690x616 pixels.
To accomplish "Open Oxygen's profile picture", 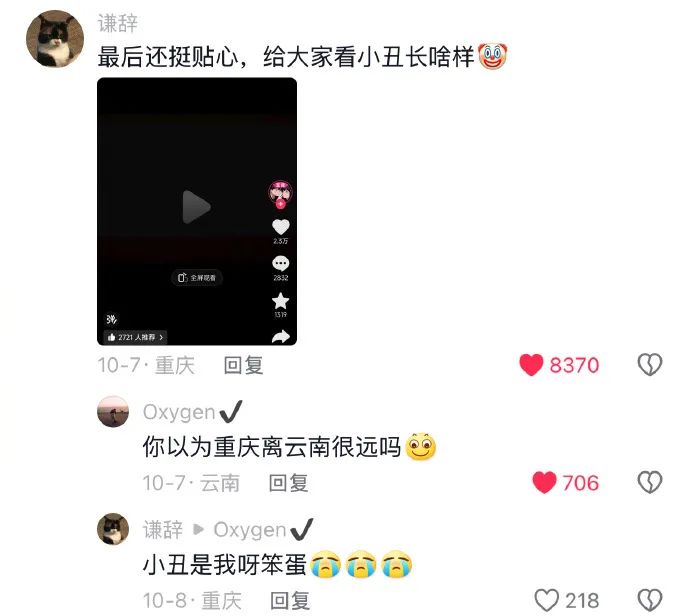I will point(113,412).
